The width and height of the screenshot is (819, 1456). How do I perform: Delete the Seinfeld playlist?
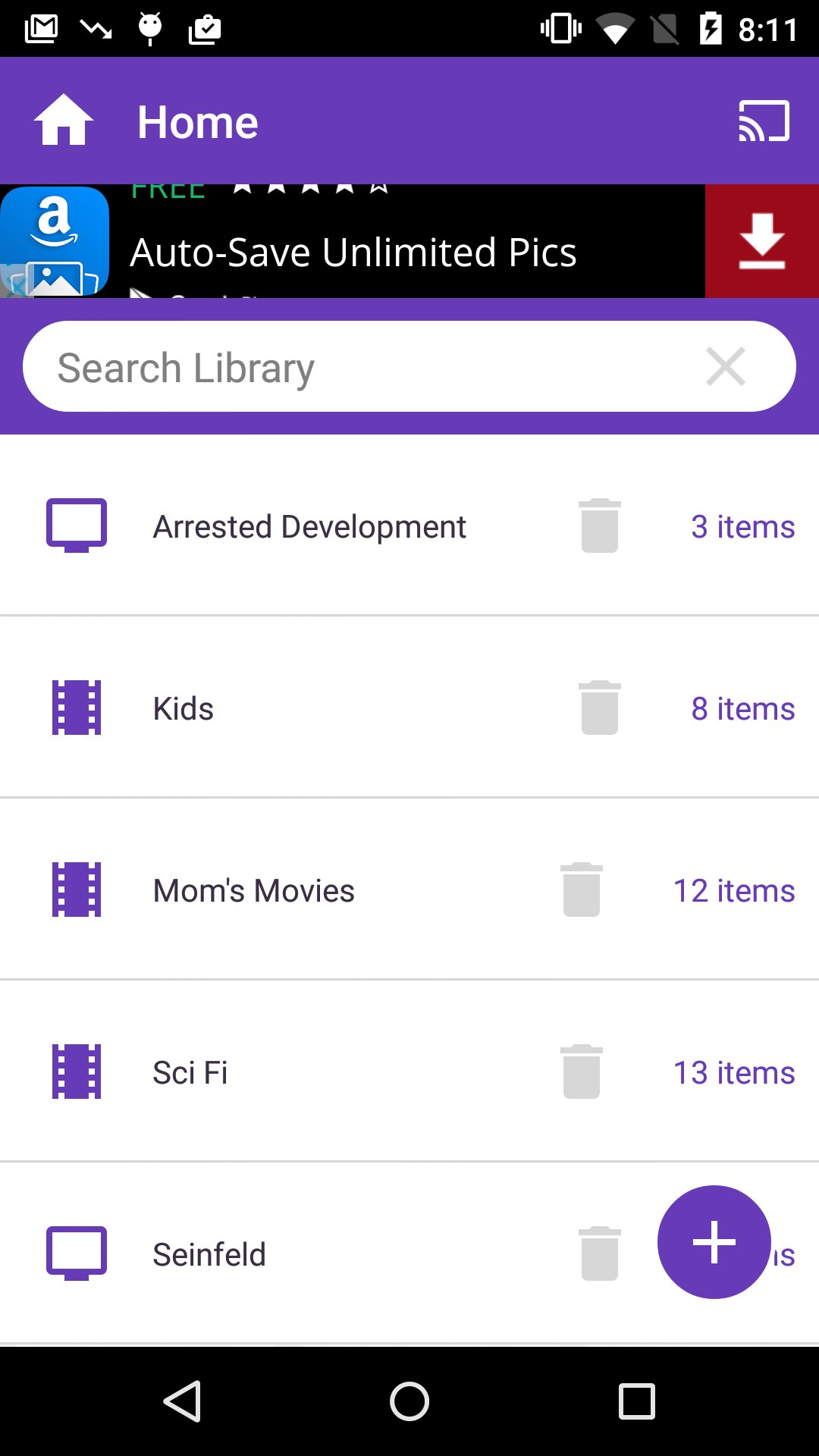pyautogui.click(x=599, y=1254)
